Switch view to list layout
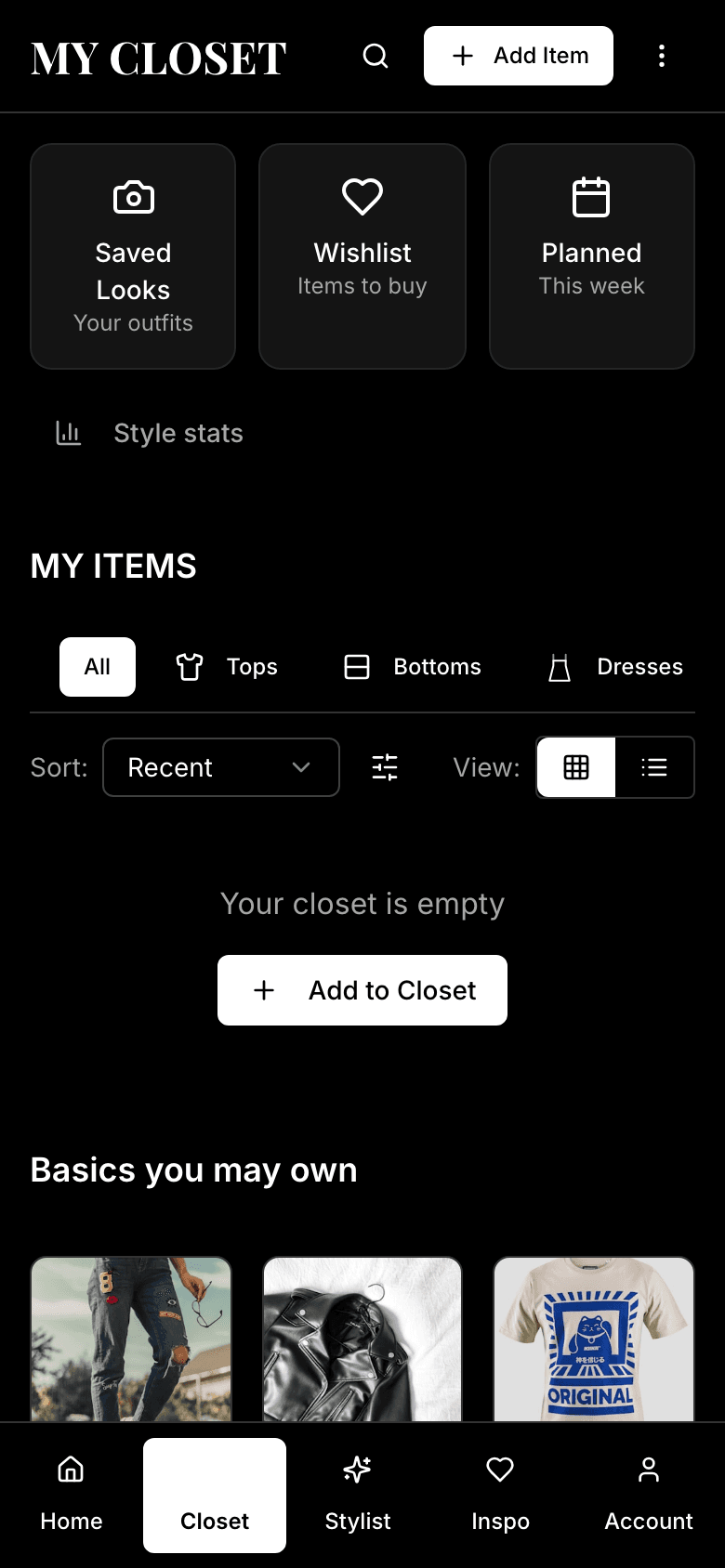The image size is (725, 1568). (x=654, y=767)
